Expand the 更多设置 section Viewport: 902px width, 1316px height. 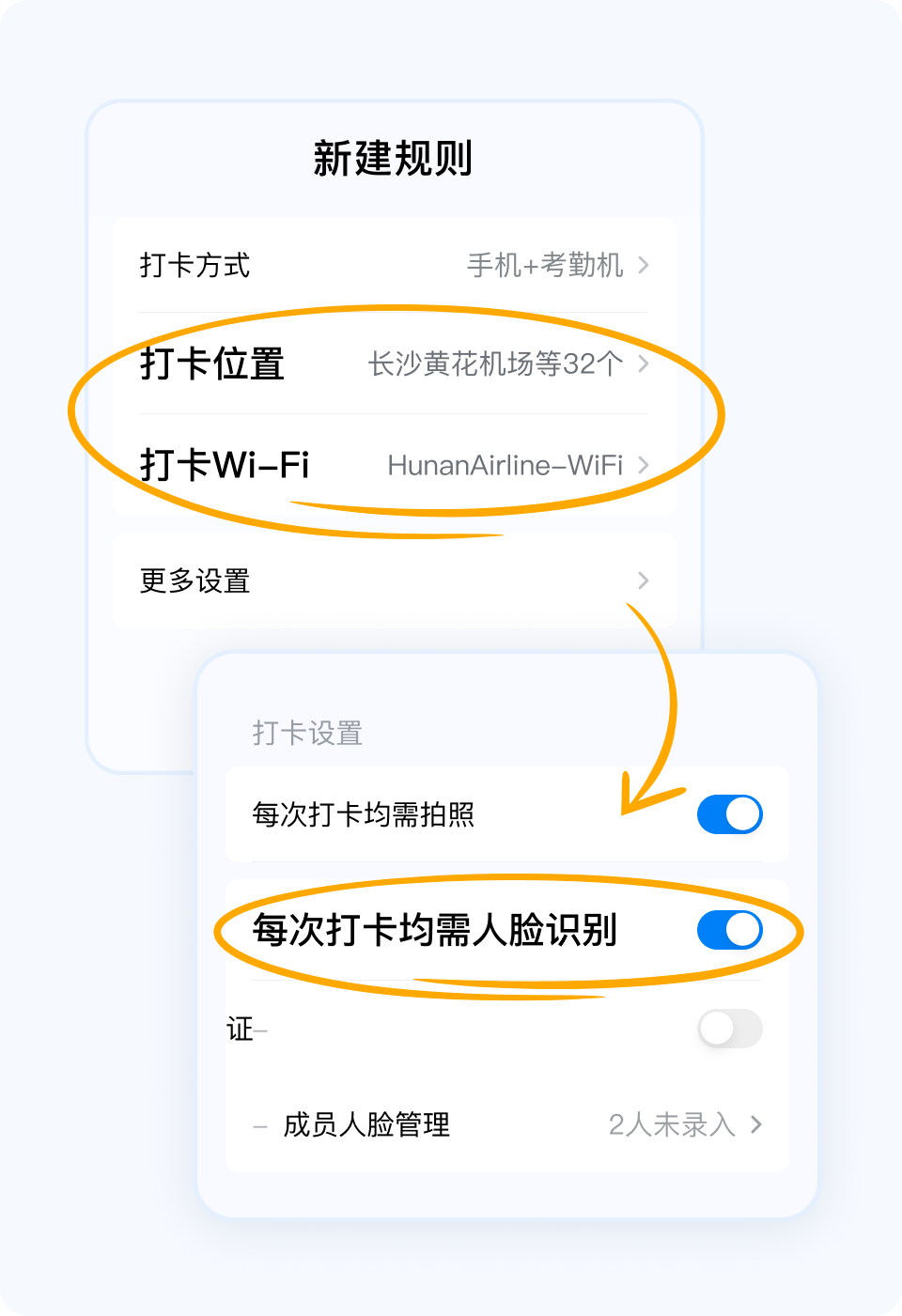coord(644,581)
